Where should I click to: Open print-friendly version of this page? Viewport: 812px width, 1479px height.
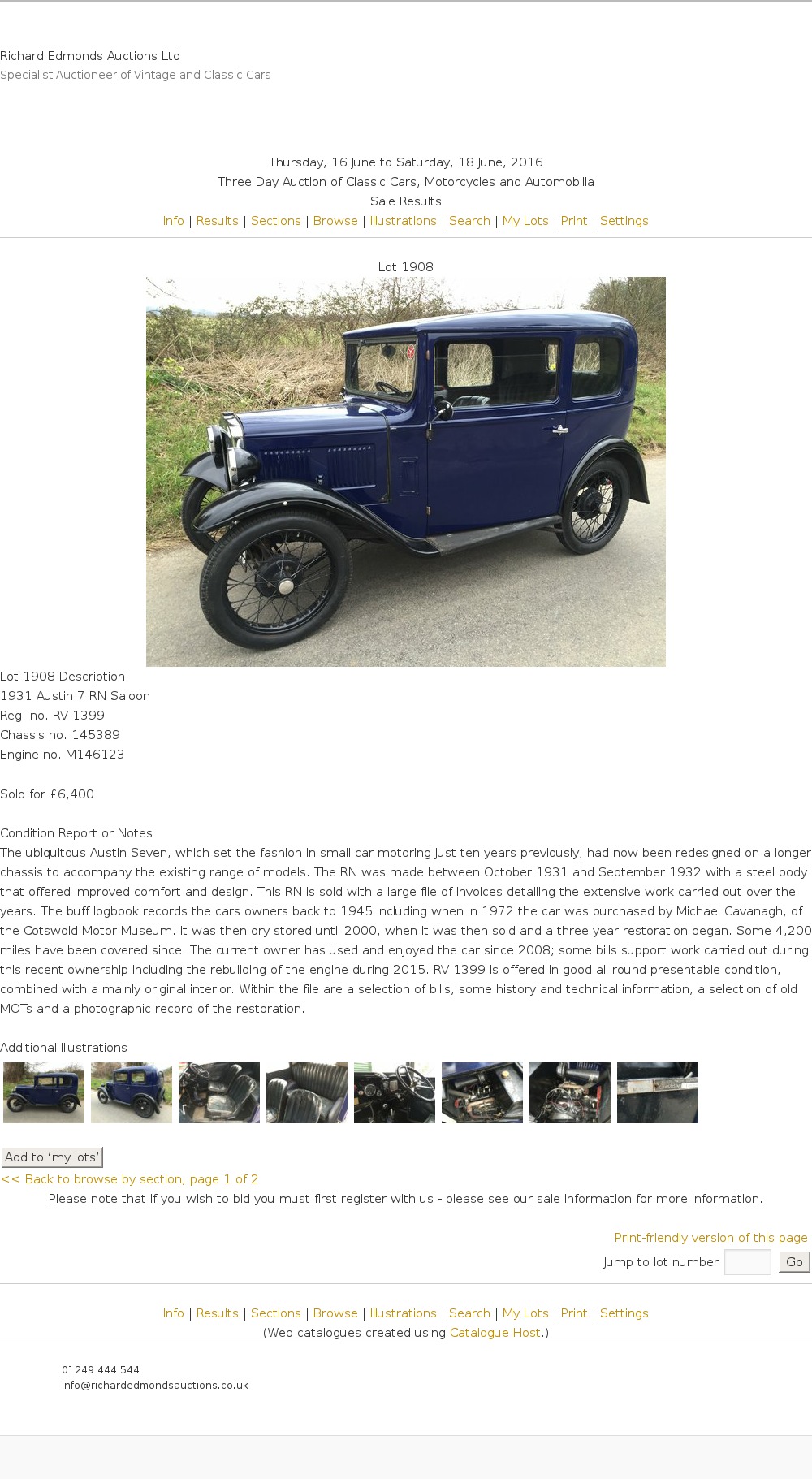coord(710,1238)
